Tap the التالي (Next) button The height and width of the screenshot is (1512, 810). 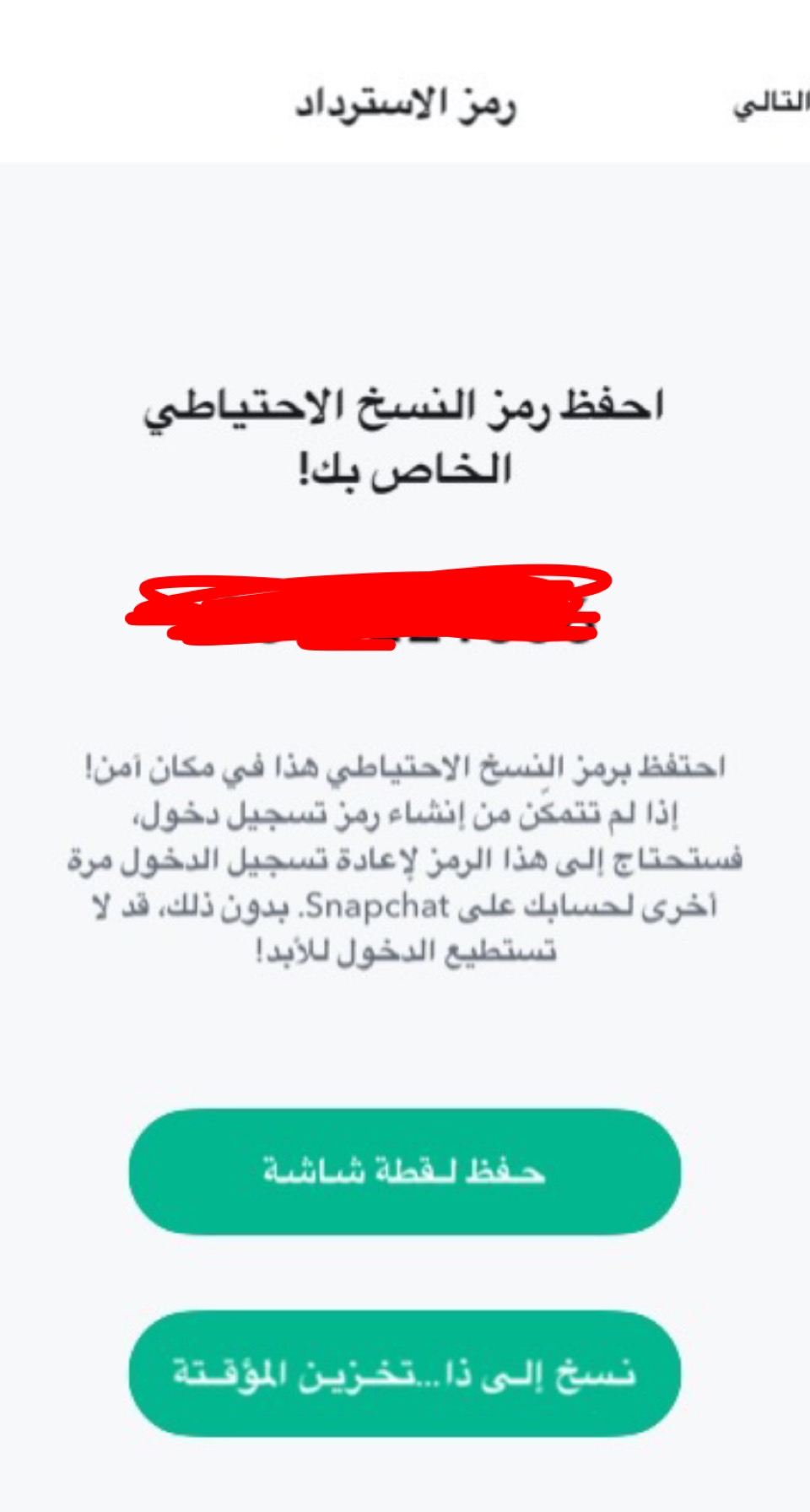click(x=771, y=105)
